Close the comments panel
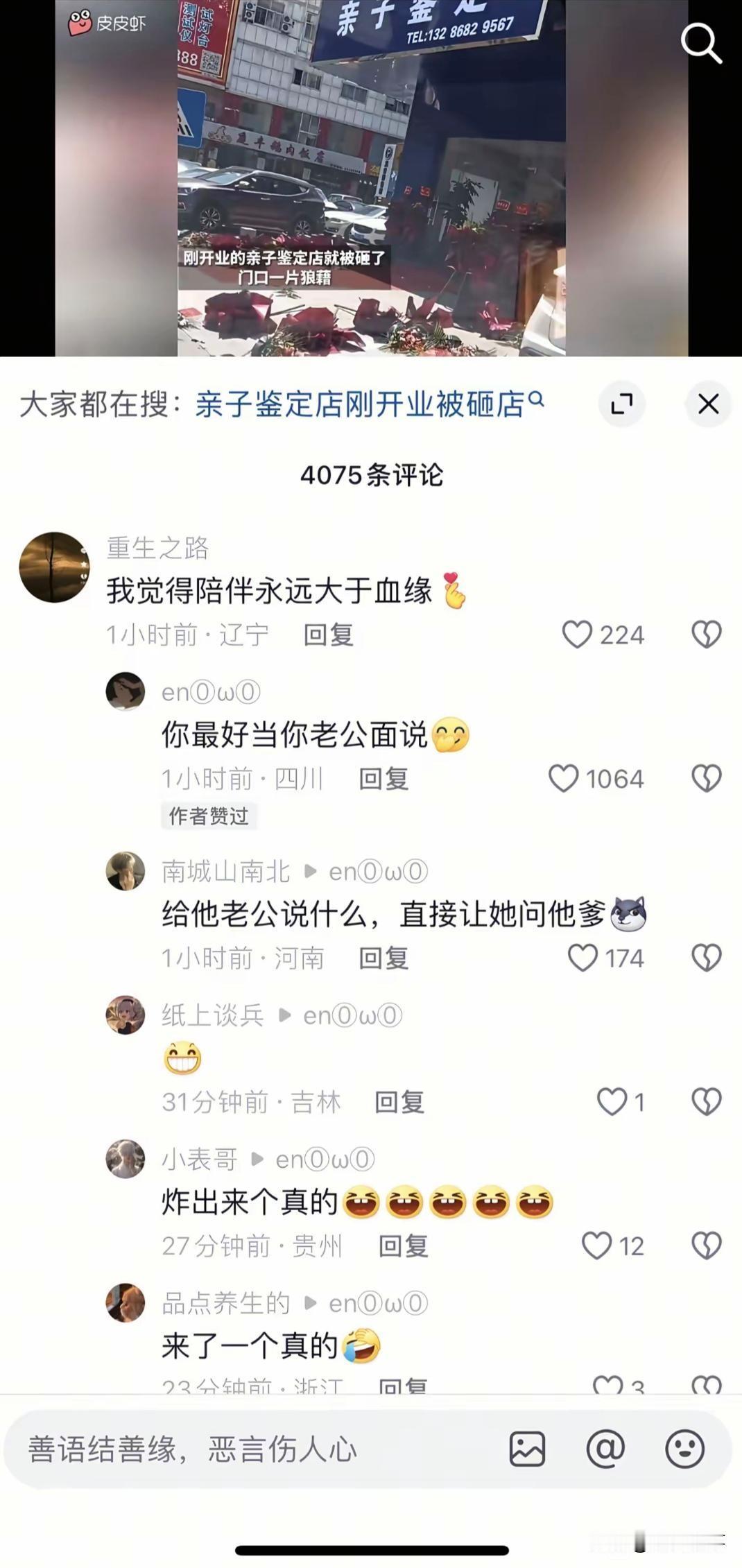Image resolution: width=742 pixels, height=1568 pixels. [x=707, y=404]
